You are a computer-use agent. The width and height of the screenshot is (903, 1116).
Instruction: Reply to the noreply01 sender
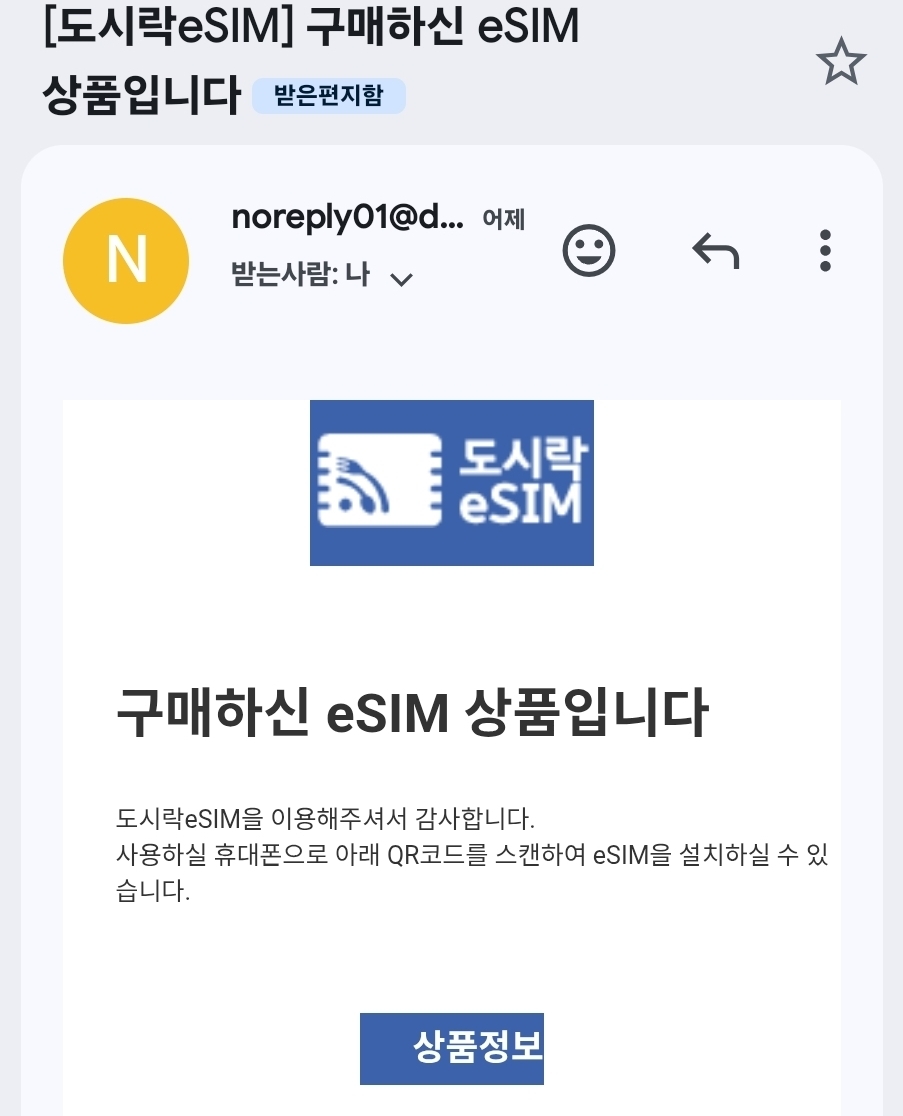click(x=716, y=250)
